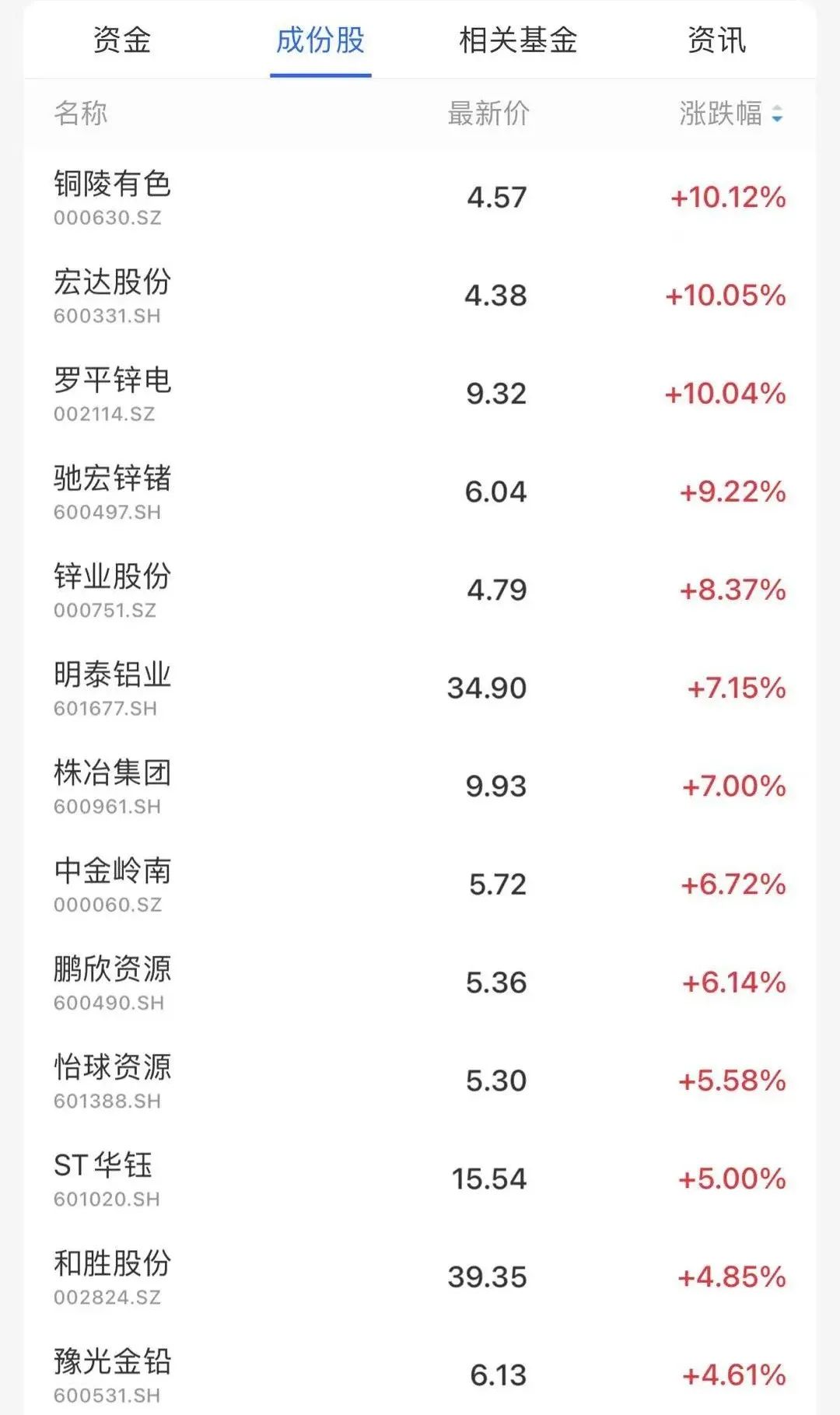The width and height of the screenshot is (840, 1415).
Task: View details for 宏达股份
Action: (x=113, y=295)
